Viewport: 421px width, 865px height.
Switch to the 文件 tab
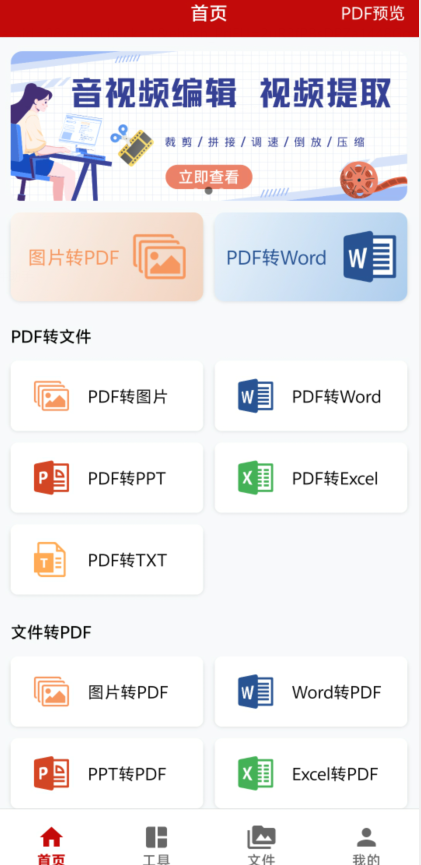(262, 844)
